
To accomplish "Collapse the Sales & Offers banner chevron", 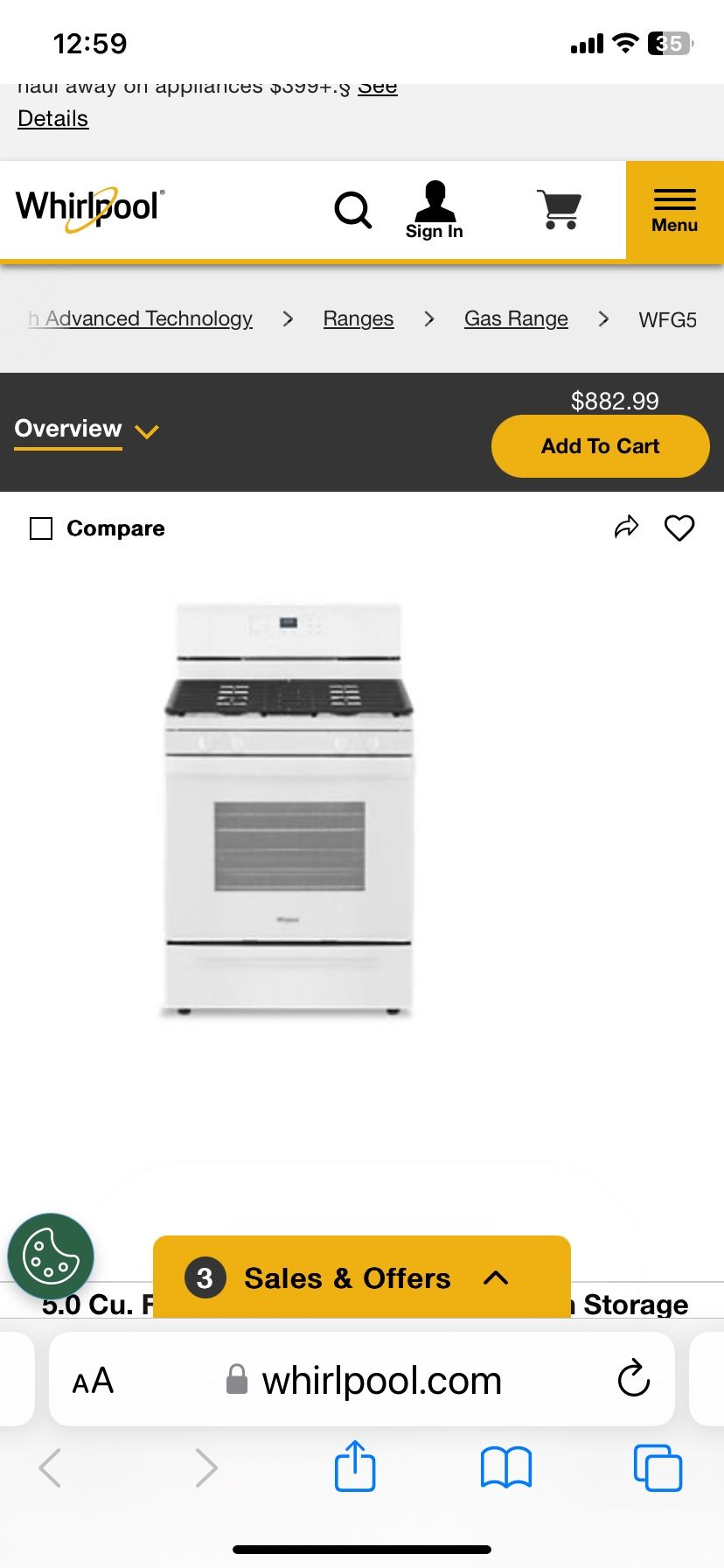I will point(497,1278).
